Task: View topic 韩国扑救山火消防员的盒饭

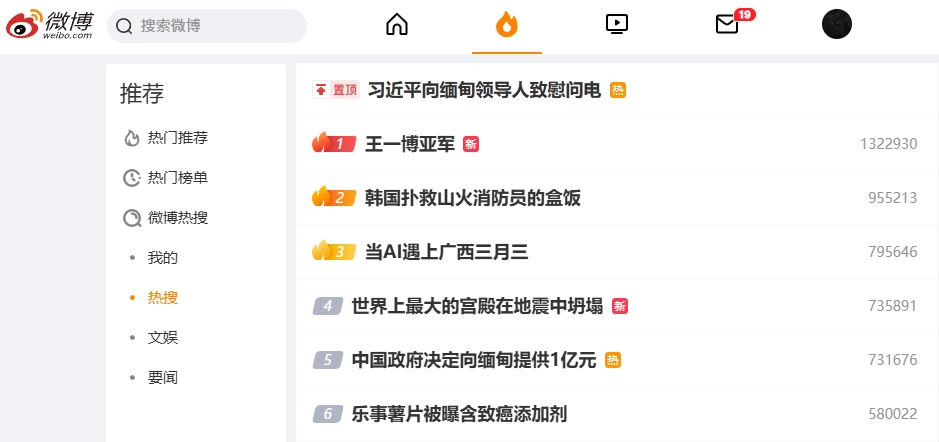Action: coord(472,198)
